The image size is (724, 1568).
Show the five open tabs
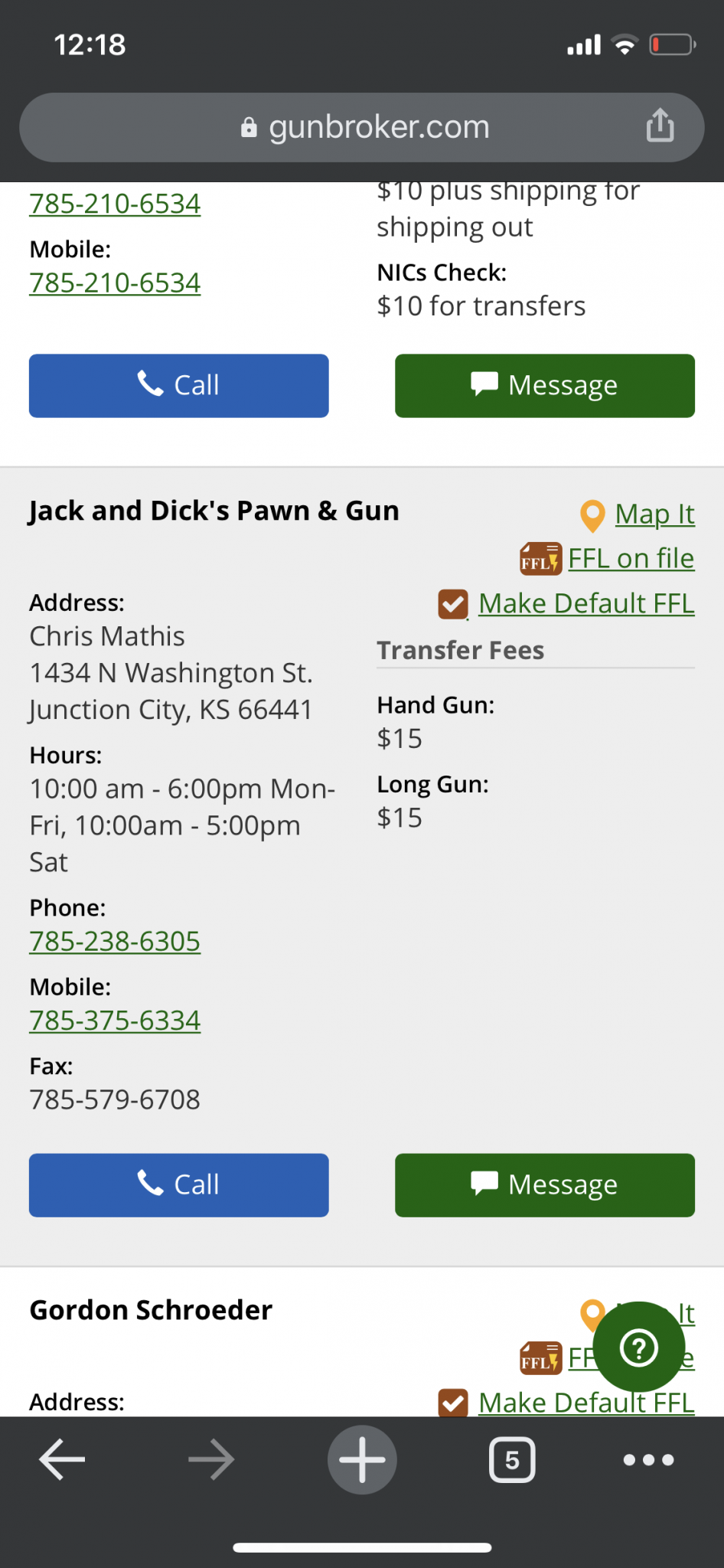[x=512, y=1460]
